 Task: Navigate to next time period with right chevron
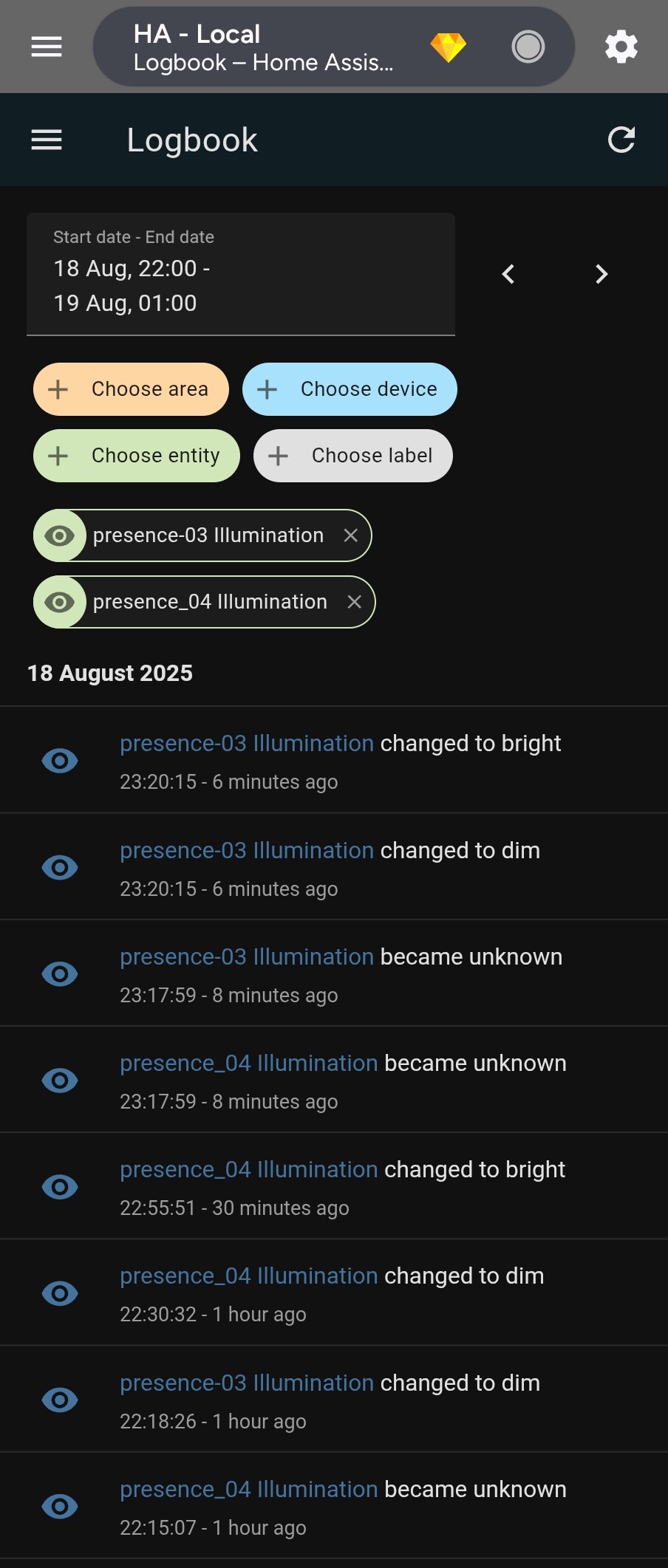tap(601, 274)
